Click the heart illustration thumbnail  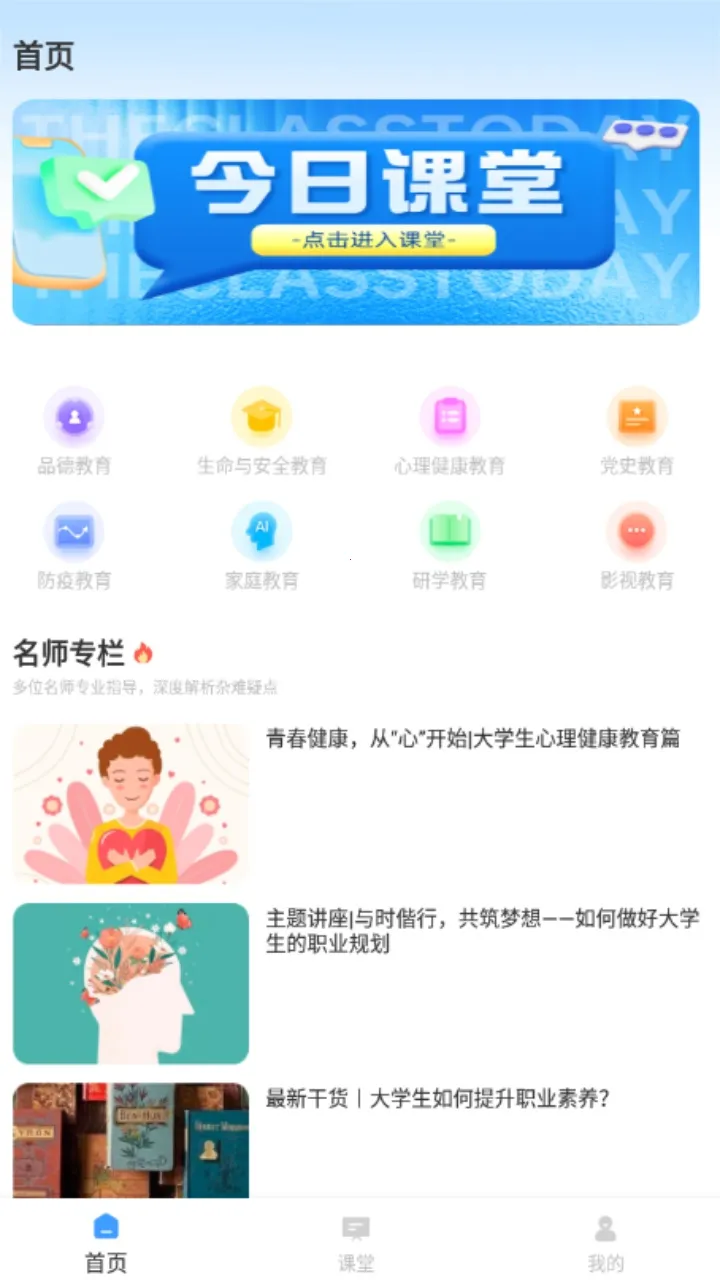click(x=130, y=802)
